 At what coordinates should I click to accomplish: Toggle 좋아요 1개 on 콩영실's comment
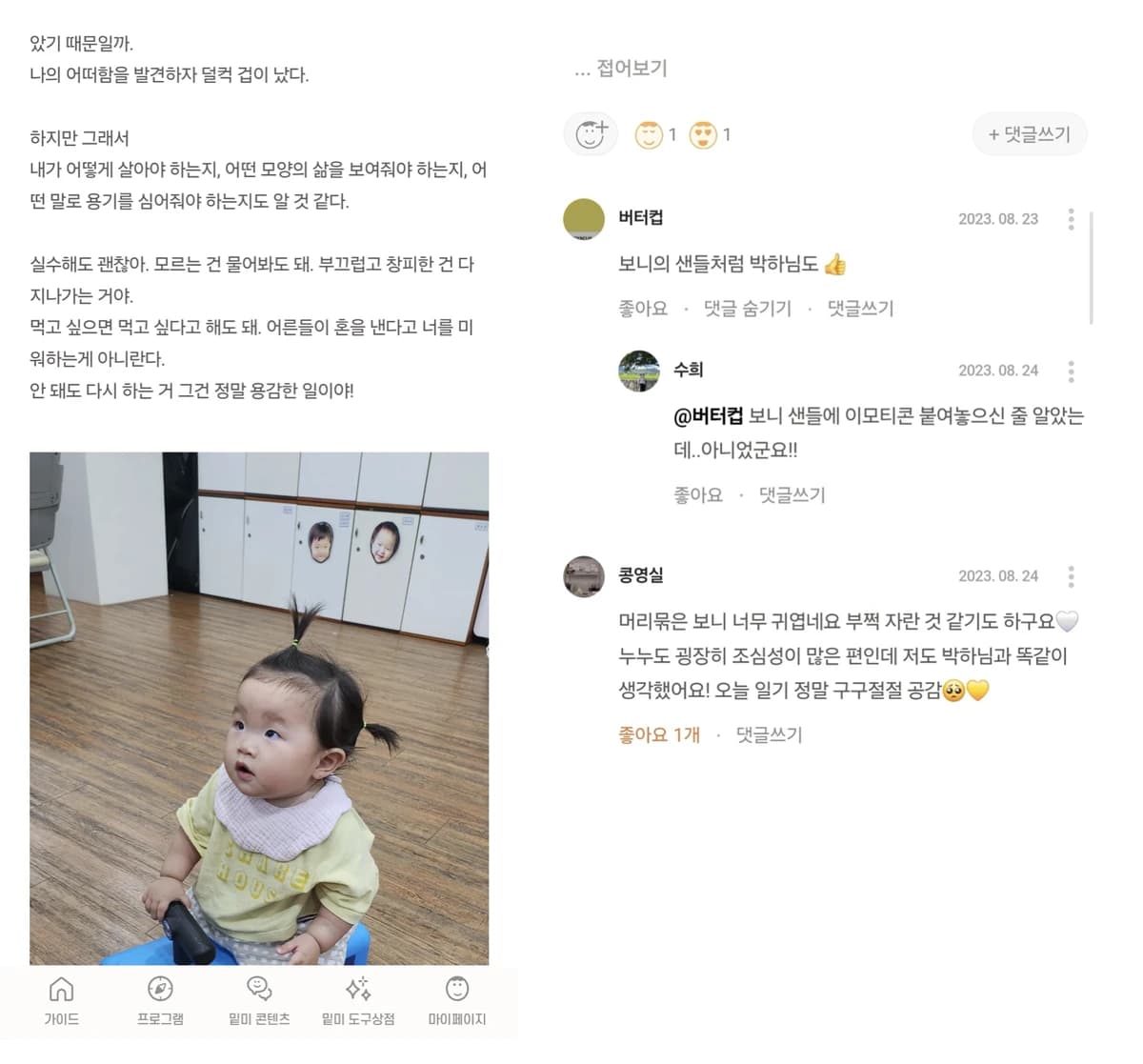[659, 735]
